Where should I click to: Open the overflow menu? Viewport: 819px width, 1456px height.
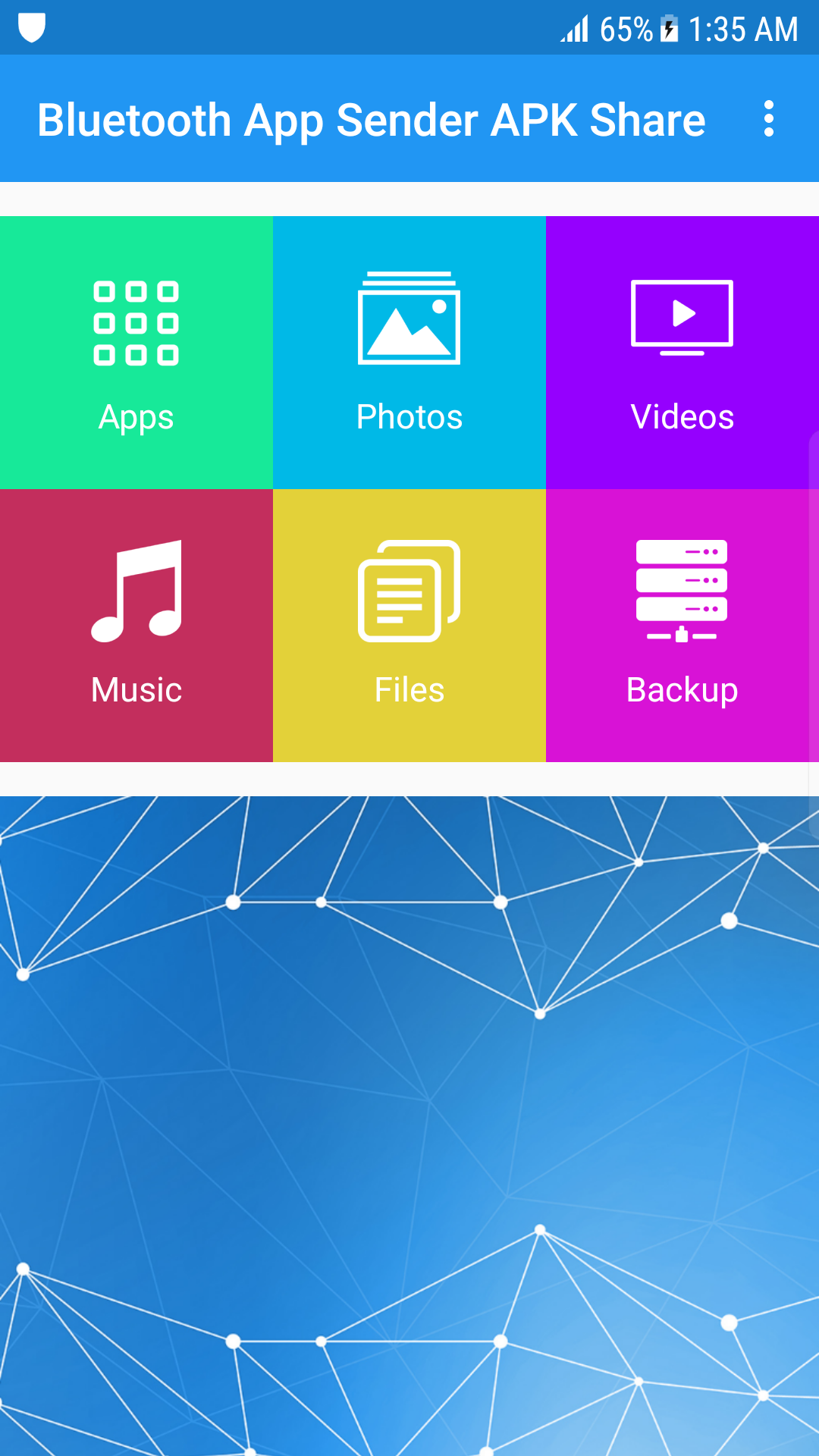(x=768, y=119)
